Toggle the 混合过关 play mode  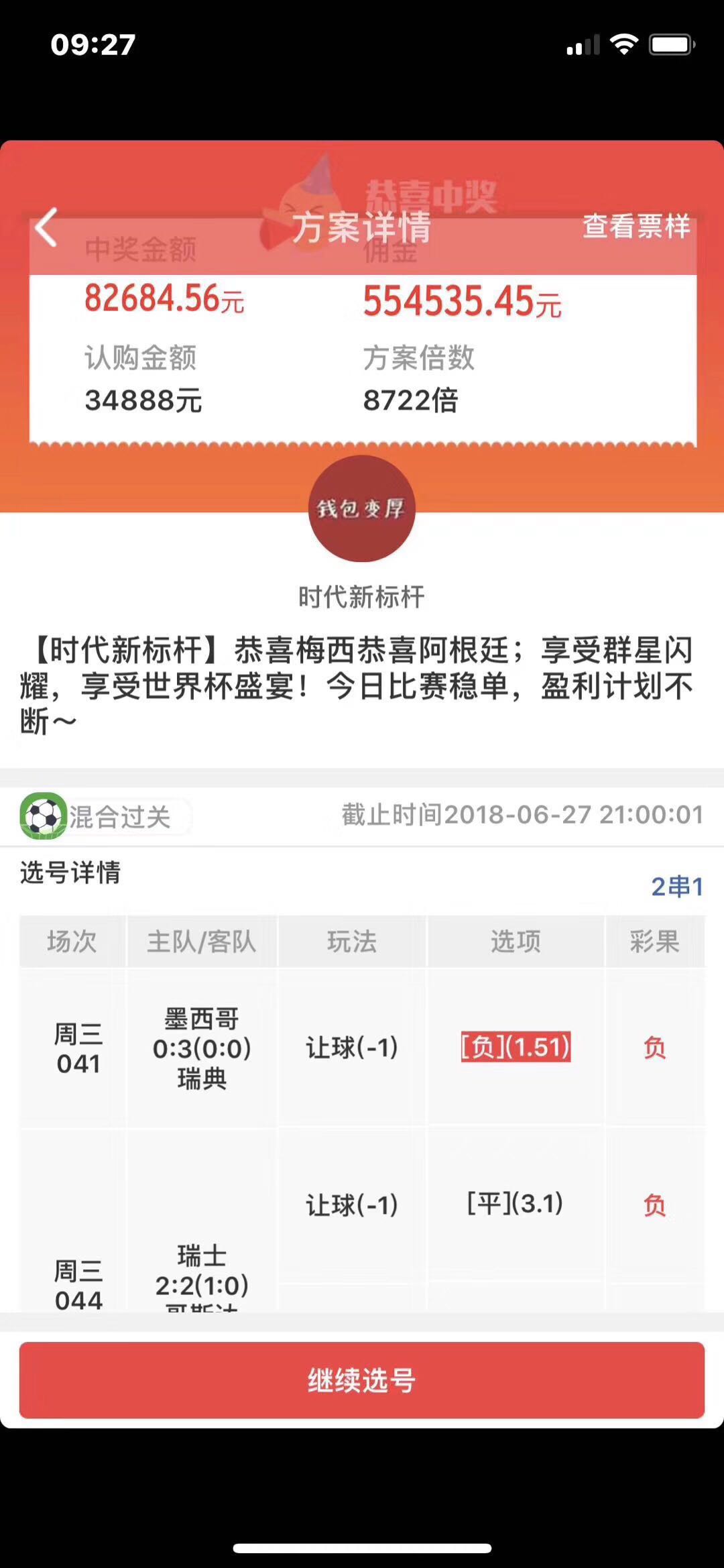122,816
